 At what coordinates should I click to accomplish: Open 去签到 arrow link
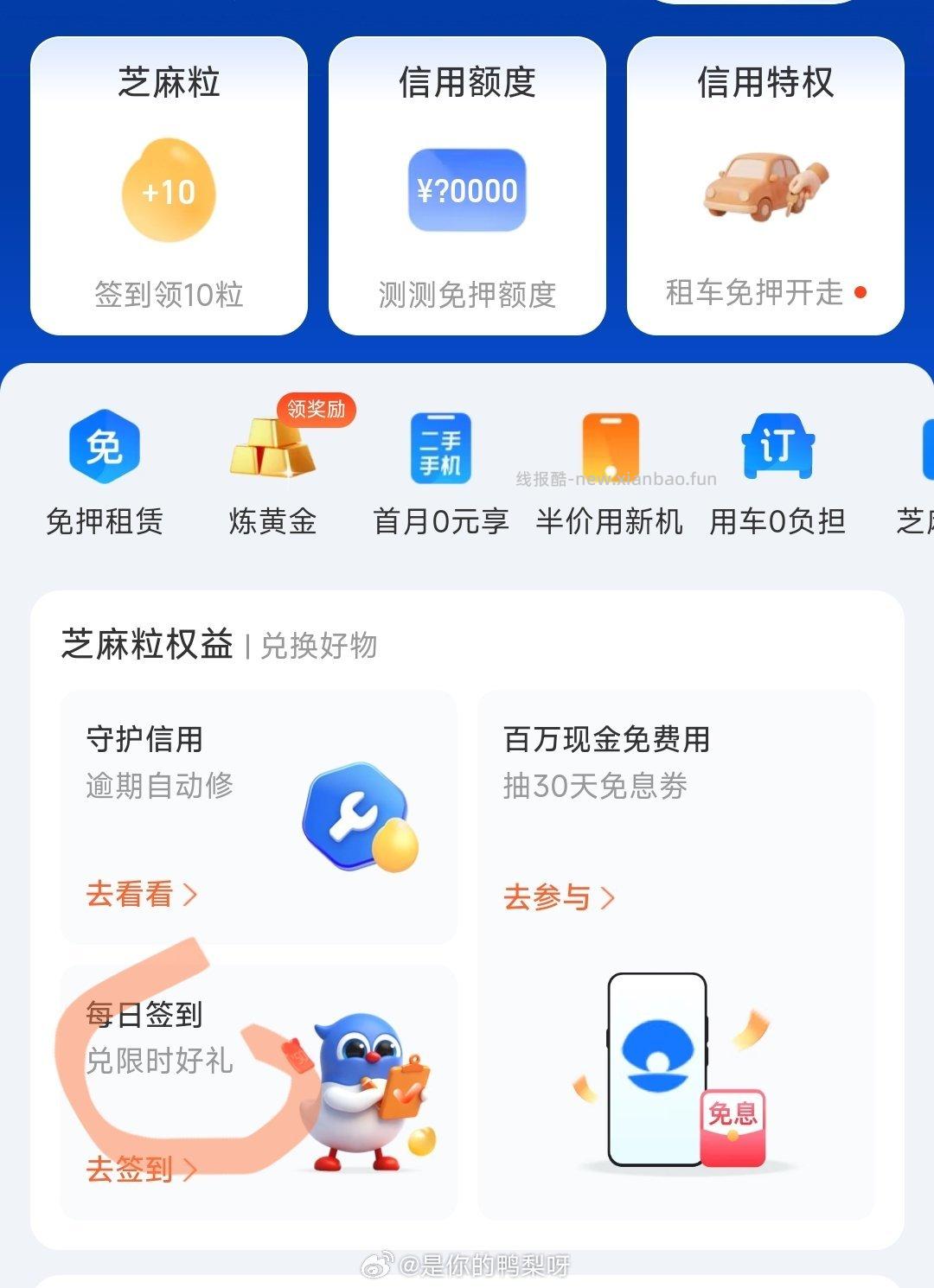click(140, 1170)
